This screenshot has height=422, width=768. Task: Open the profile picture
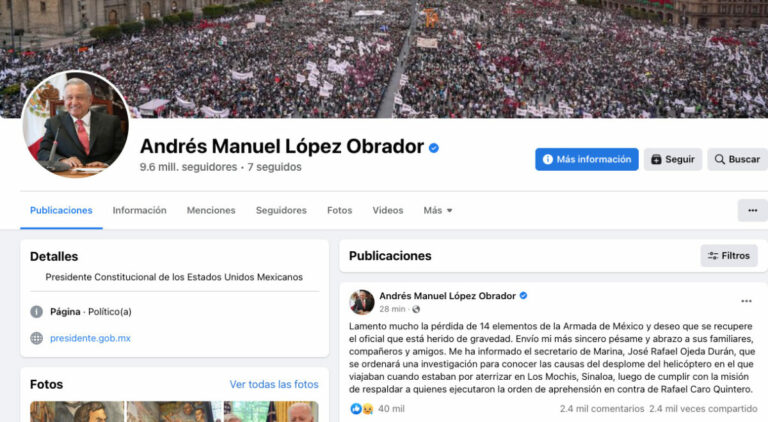tap(75, 125)
